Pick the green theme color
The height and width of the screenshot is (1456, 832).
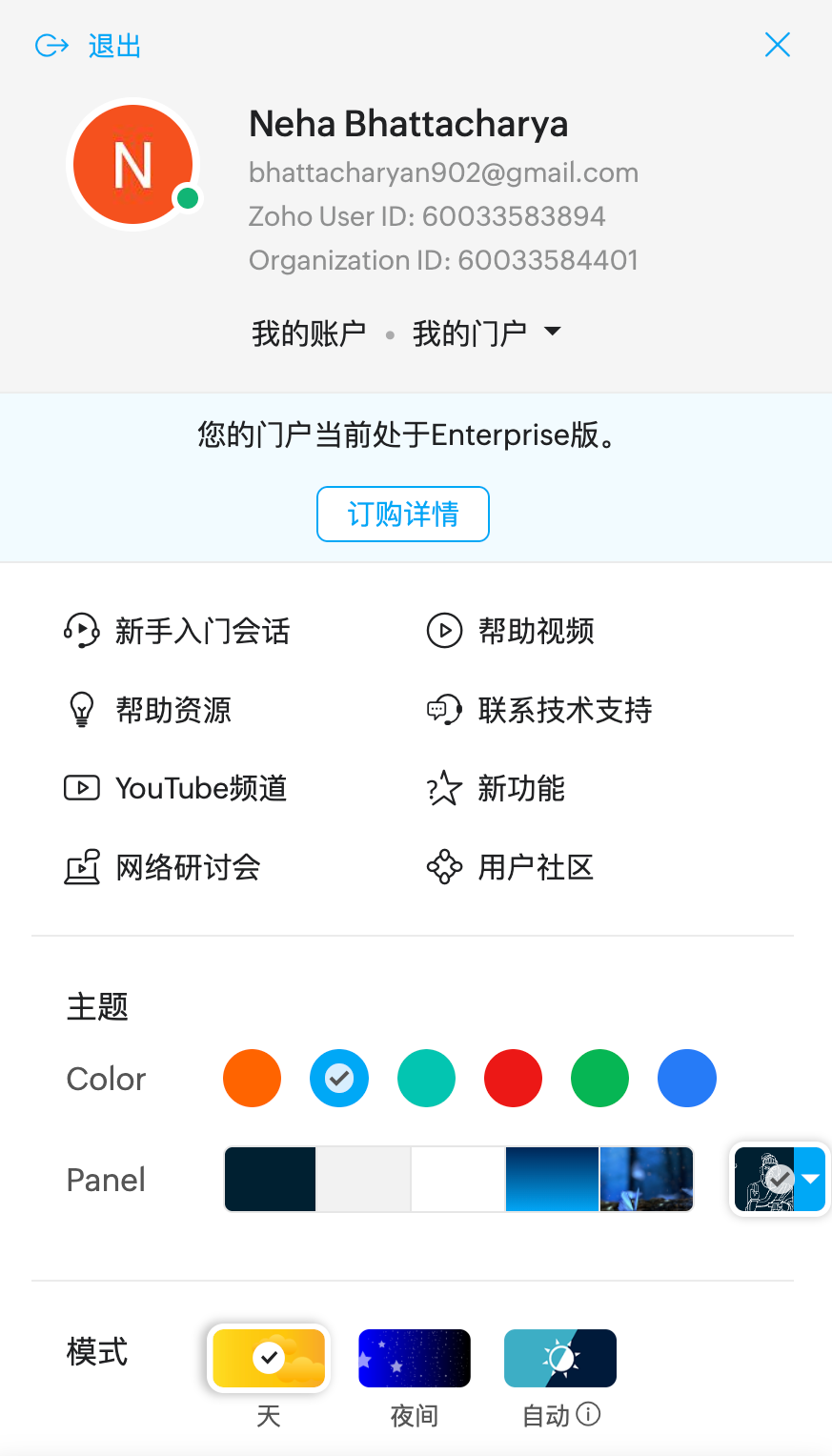coord(599,1079)
